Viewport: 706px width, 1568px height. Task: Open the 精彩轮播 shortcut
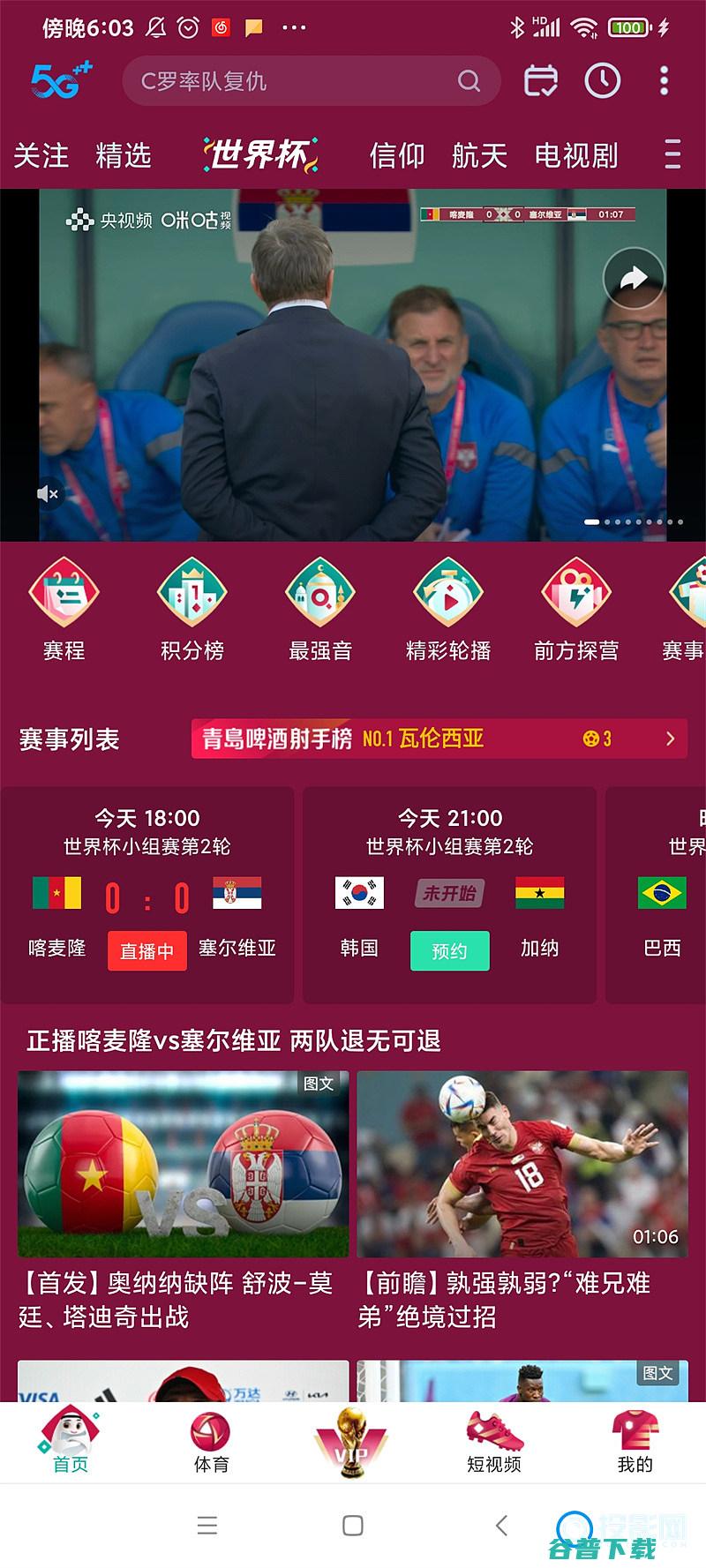tap(448, 609)
